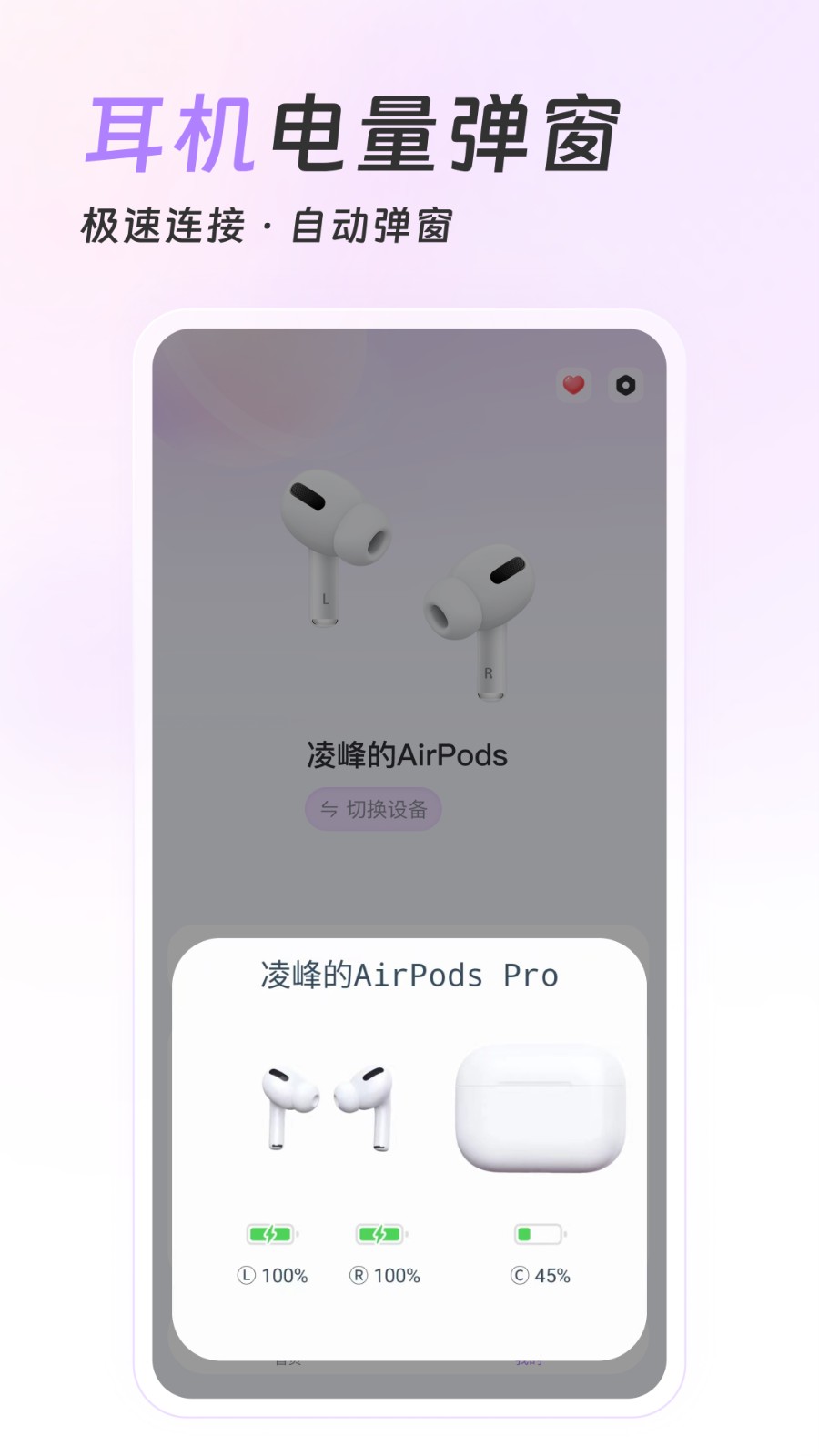The height and width of the screenshot is (1456, 819).
Task: Tap the white charging case image in popup
Action: click(x=539, y=1108)
